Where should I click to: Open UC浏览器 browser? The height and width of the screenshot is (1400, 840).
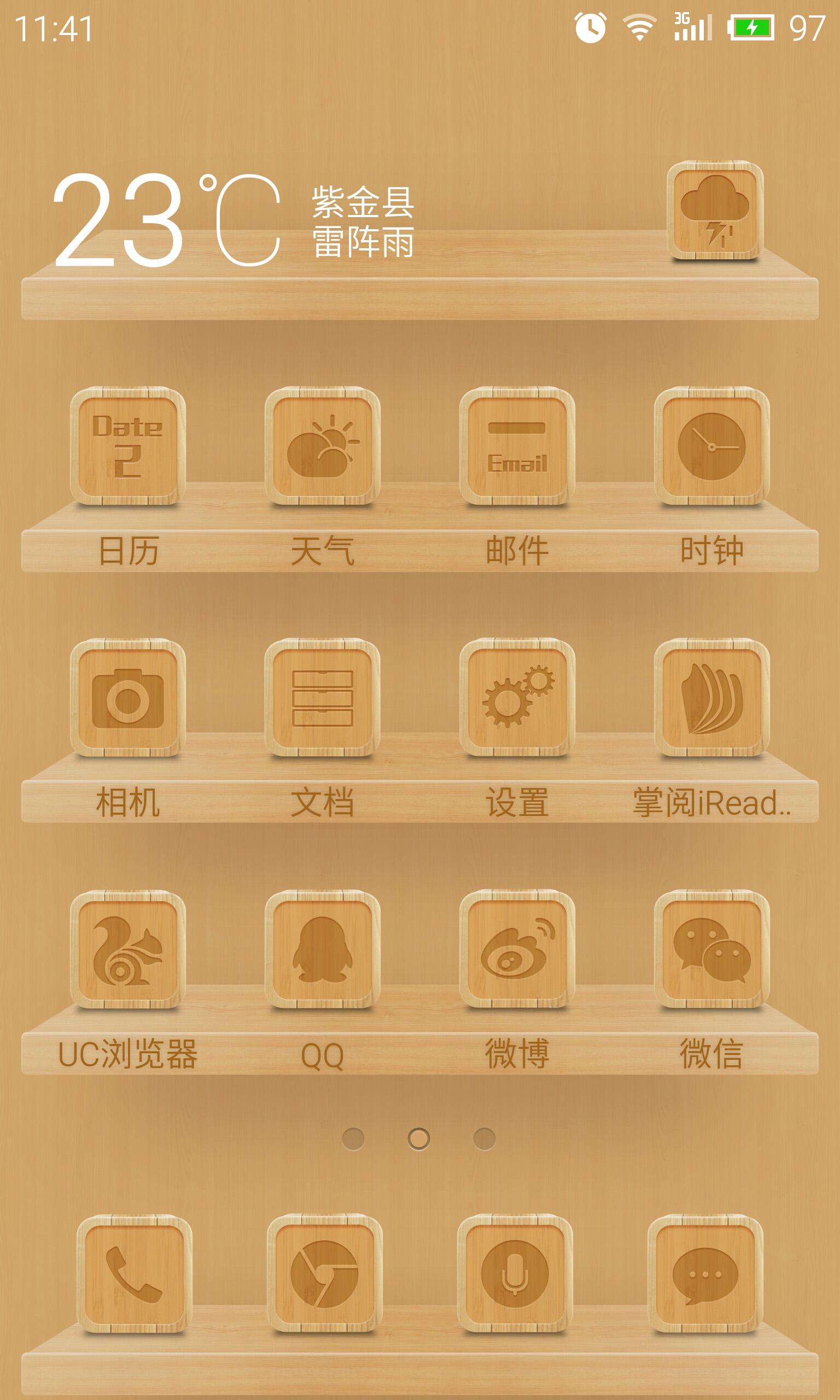128,949
